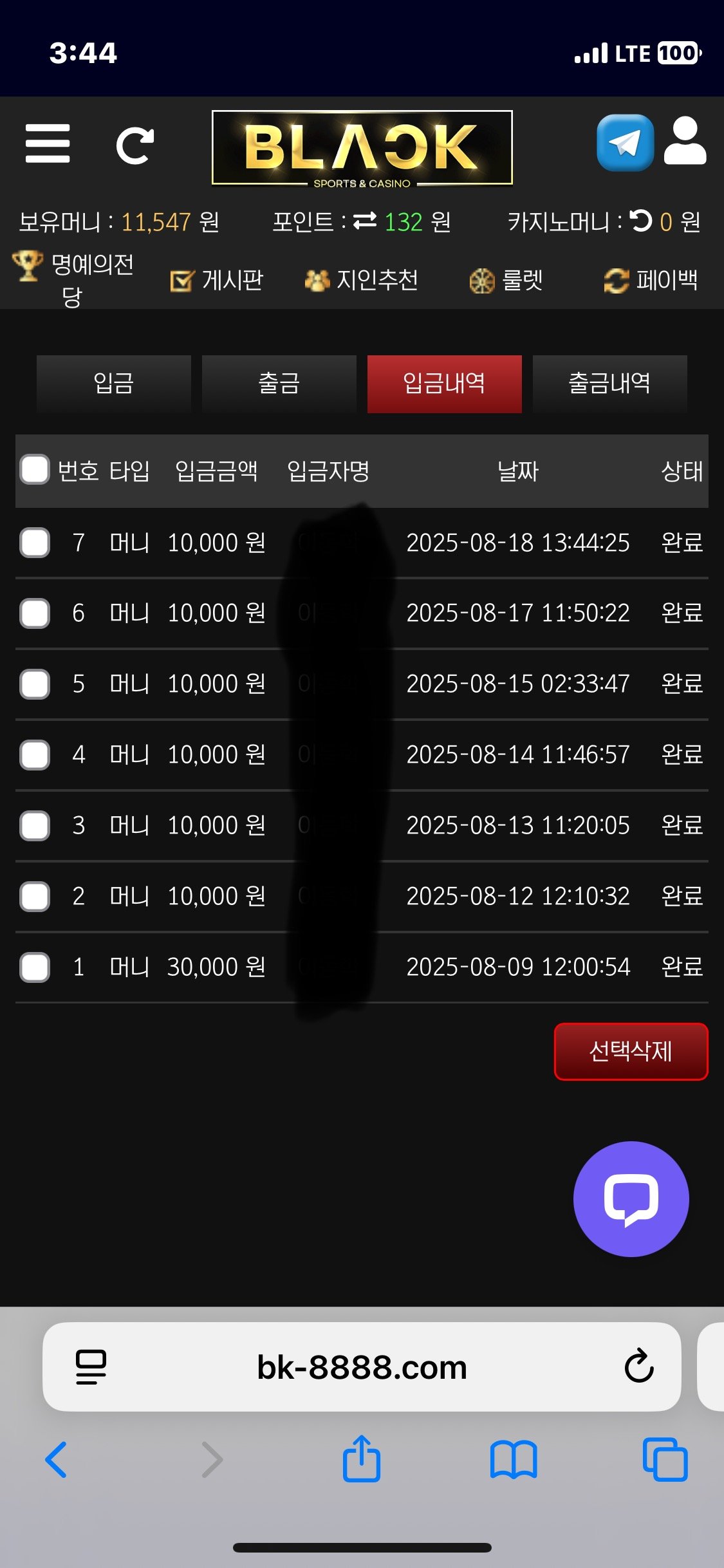Open the Telegram contact icon
This screenshot has width=724, height=1568.
tap(624, 143)
